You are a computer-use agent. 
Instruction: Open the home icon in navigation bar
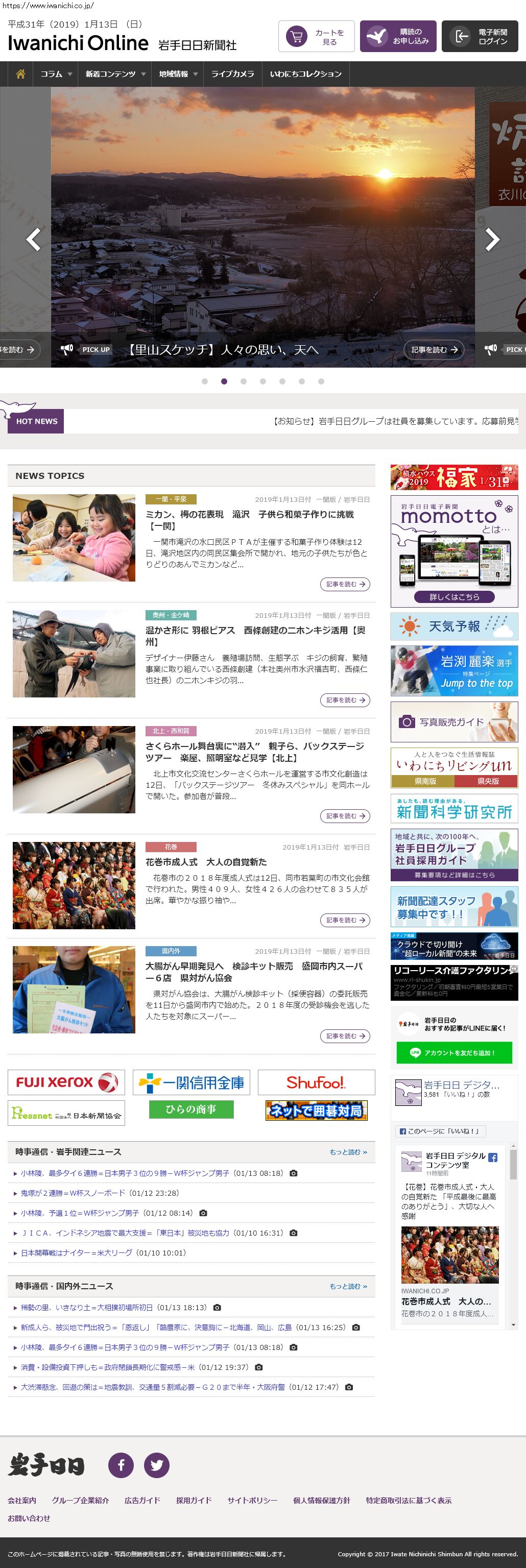click(21, 74)
